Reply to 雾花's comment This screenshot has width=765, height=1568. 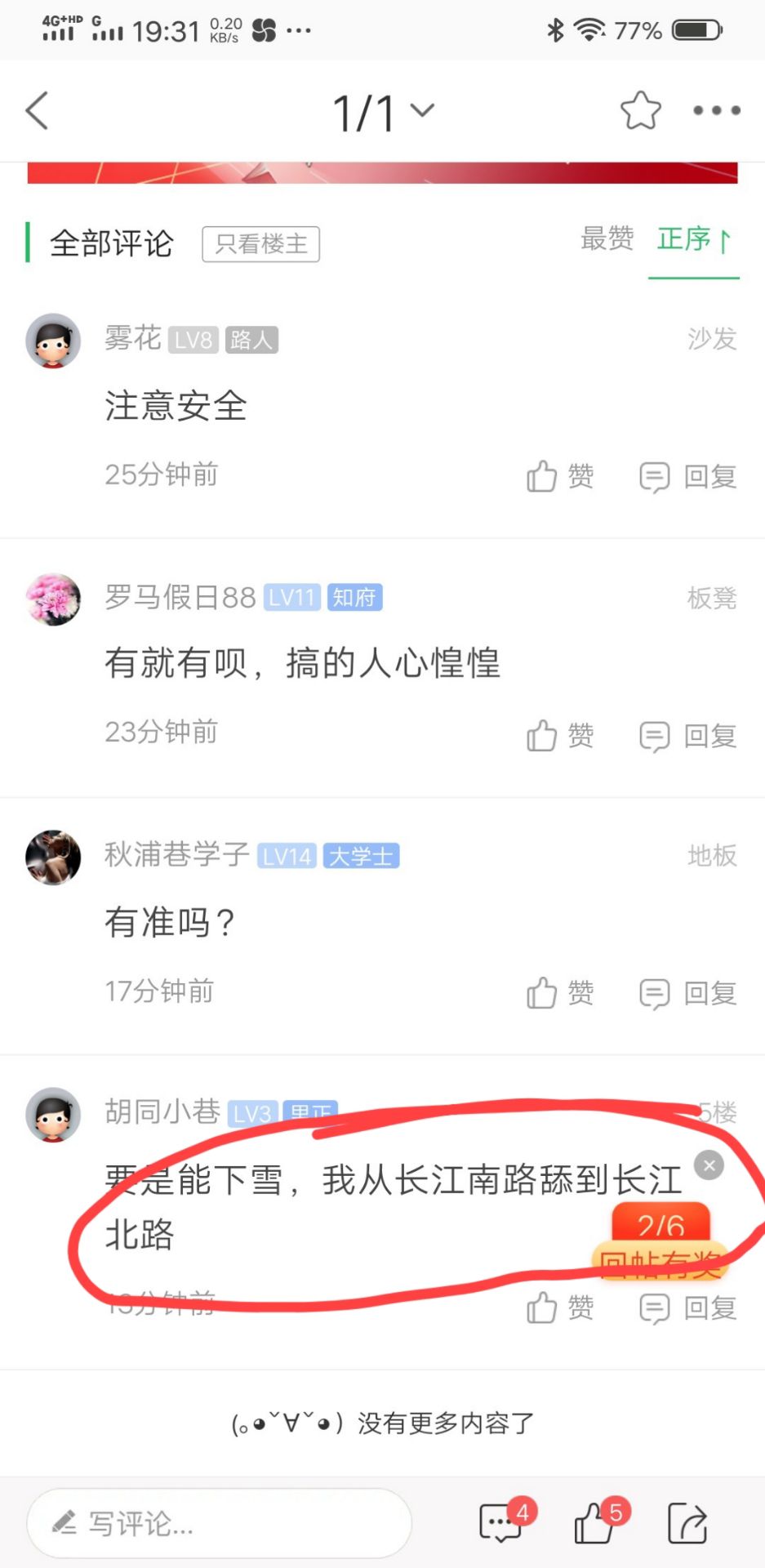pyautogui.click(x=688, y=476)
